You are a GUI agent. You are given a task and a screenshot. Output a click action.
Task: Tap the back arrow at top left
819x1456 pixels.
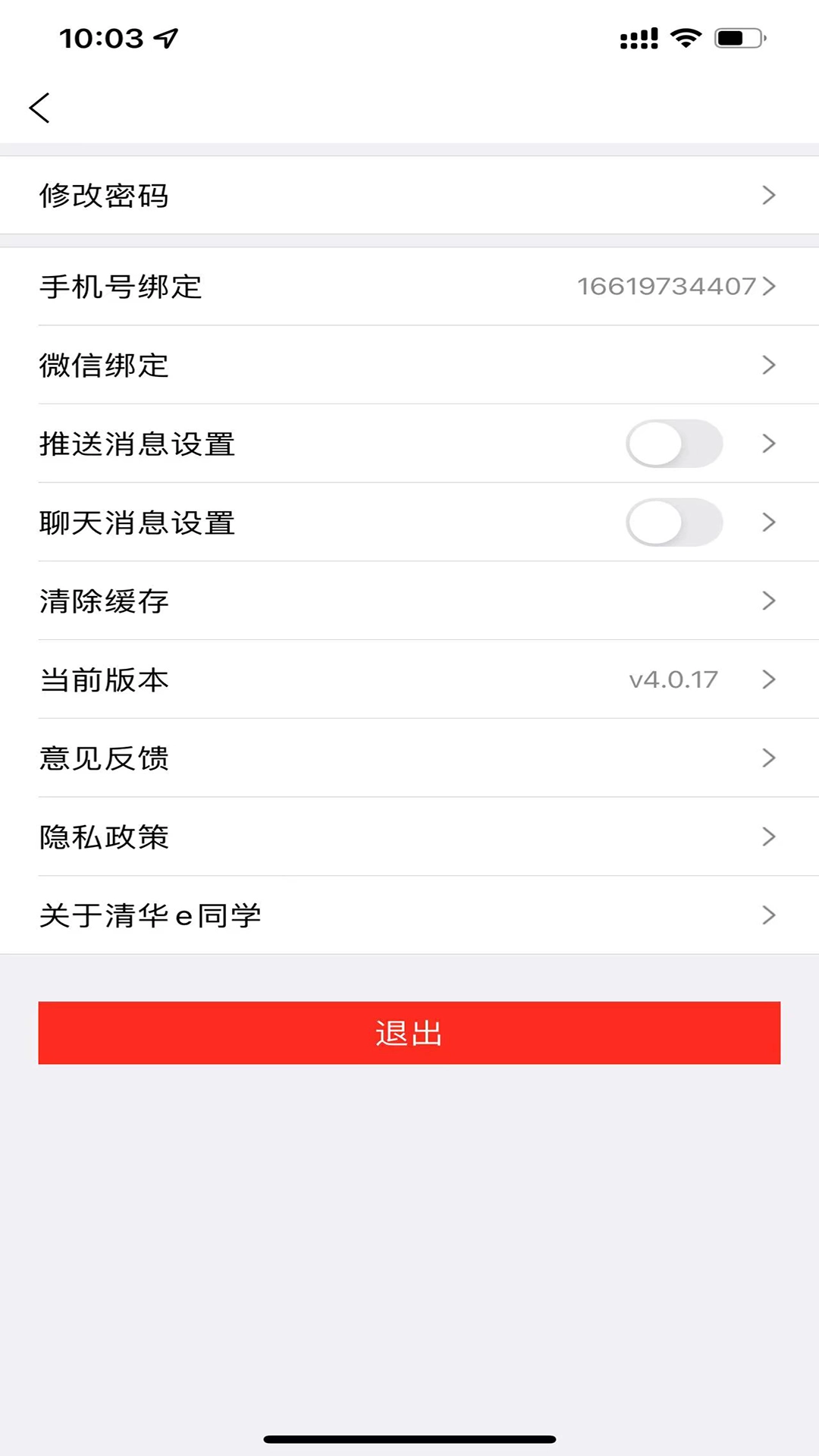click(39, 106)
